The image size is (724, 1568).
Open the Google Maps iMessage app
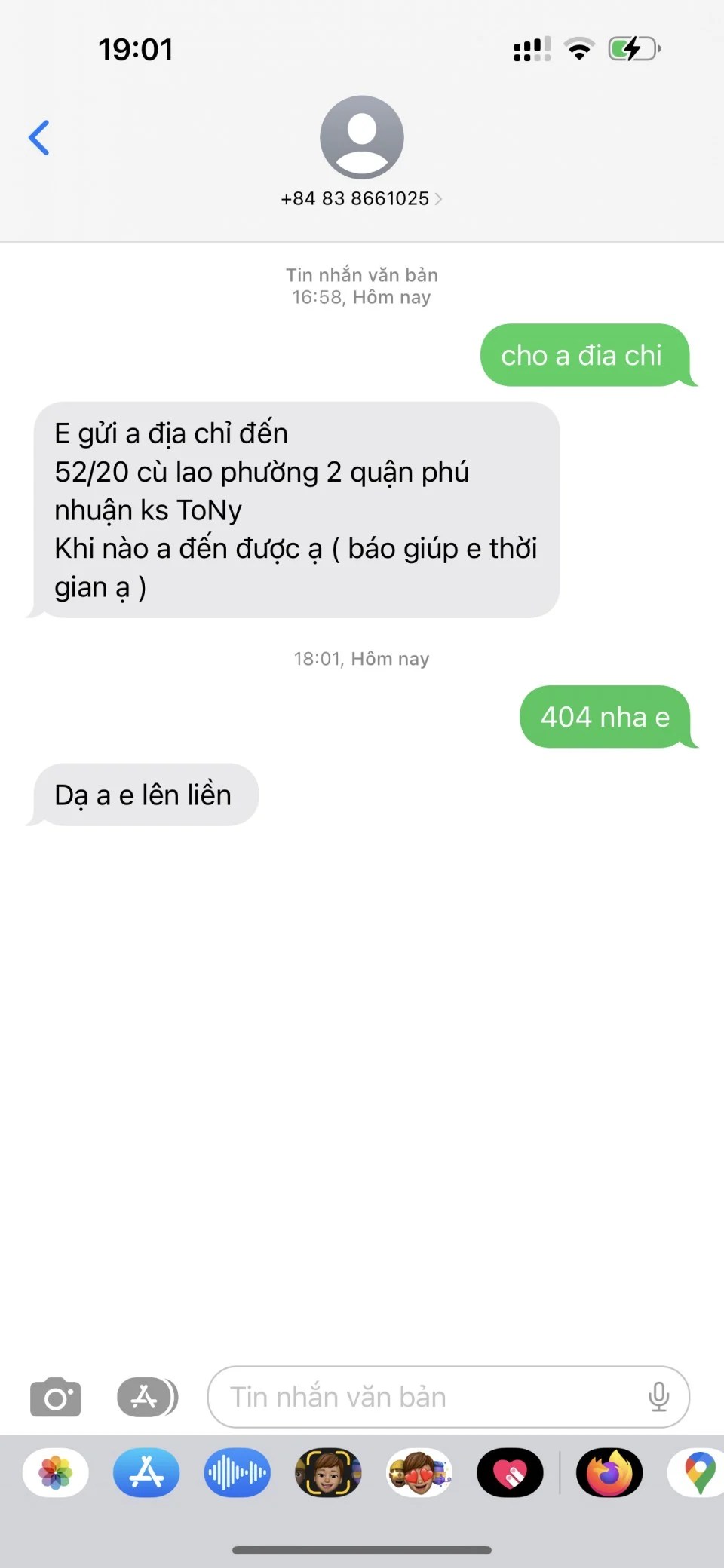pos(698,1472)
